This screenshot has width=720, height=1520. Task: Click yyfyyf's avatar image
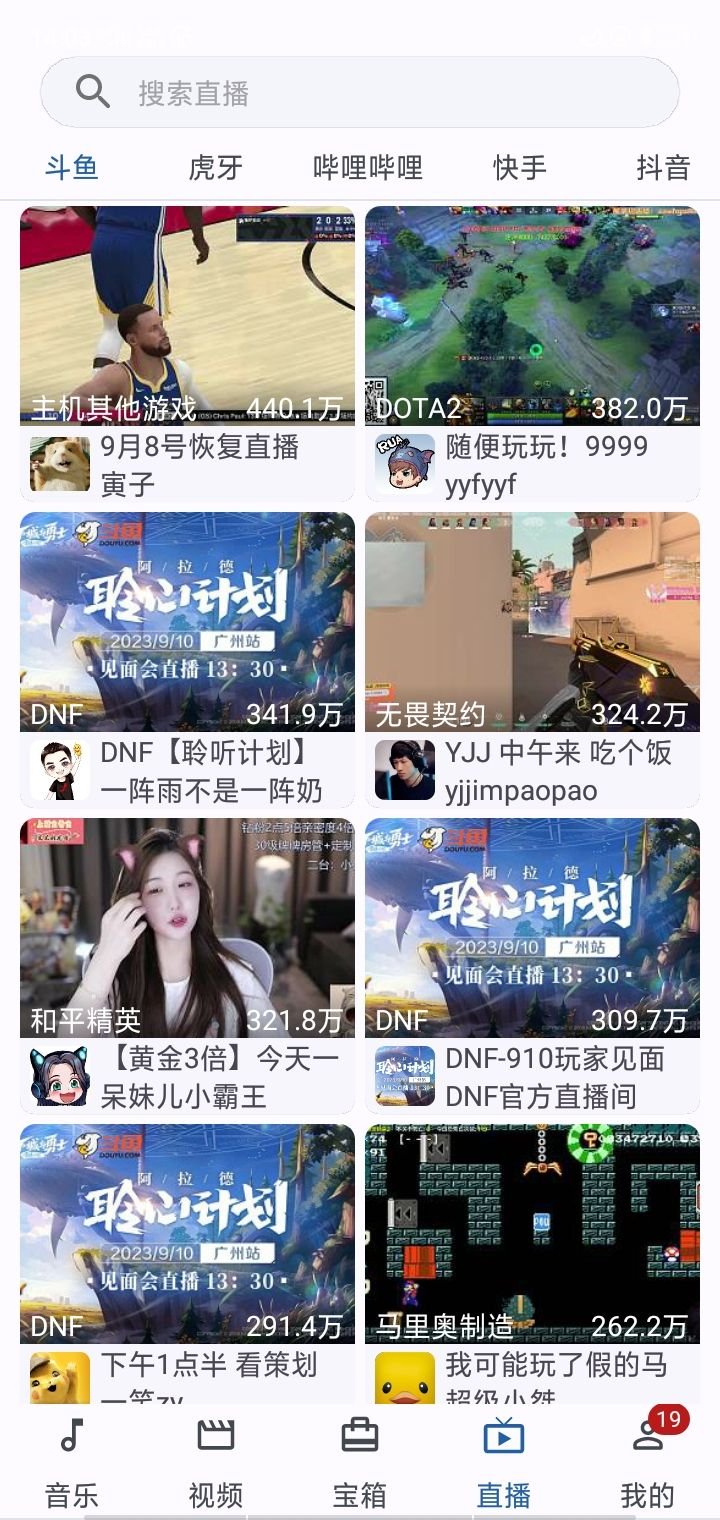pyautogui.click(x=401, y=464)
